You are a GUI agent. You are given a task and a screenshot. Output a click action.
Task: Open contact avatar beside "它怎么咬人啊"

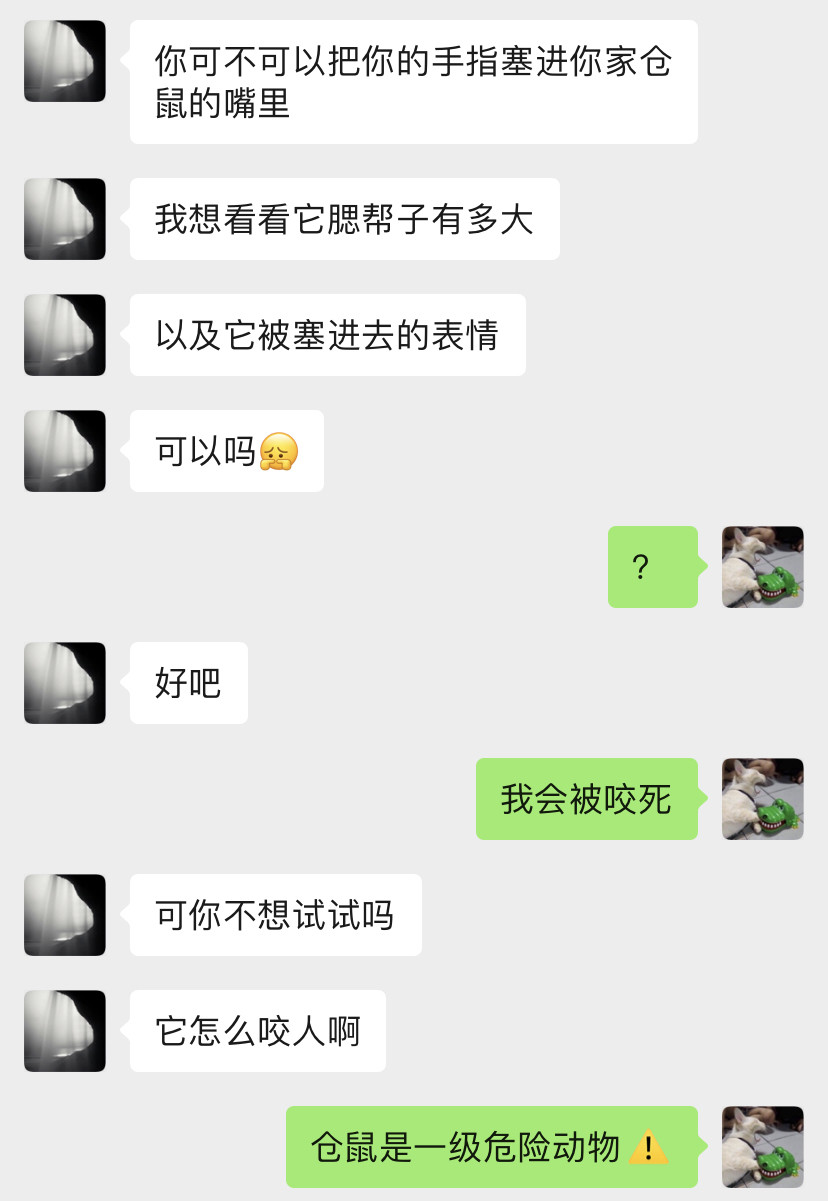click(65, 1031)
